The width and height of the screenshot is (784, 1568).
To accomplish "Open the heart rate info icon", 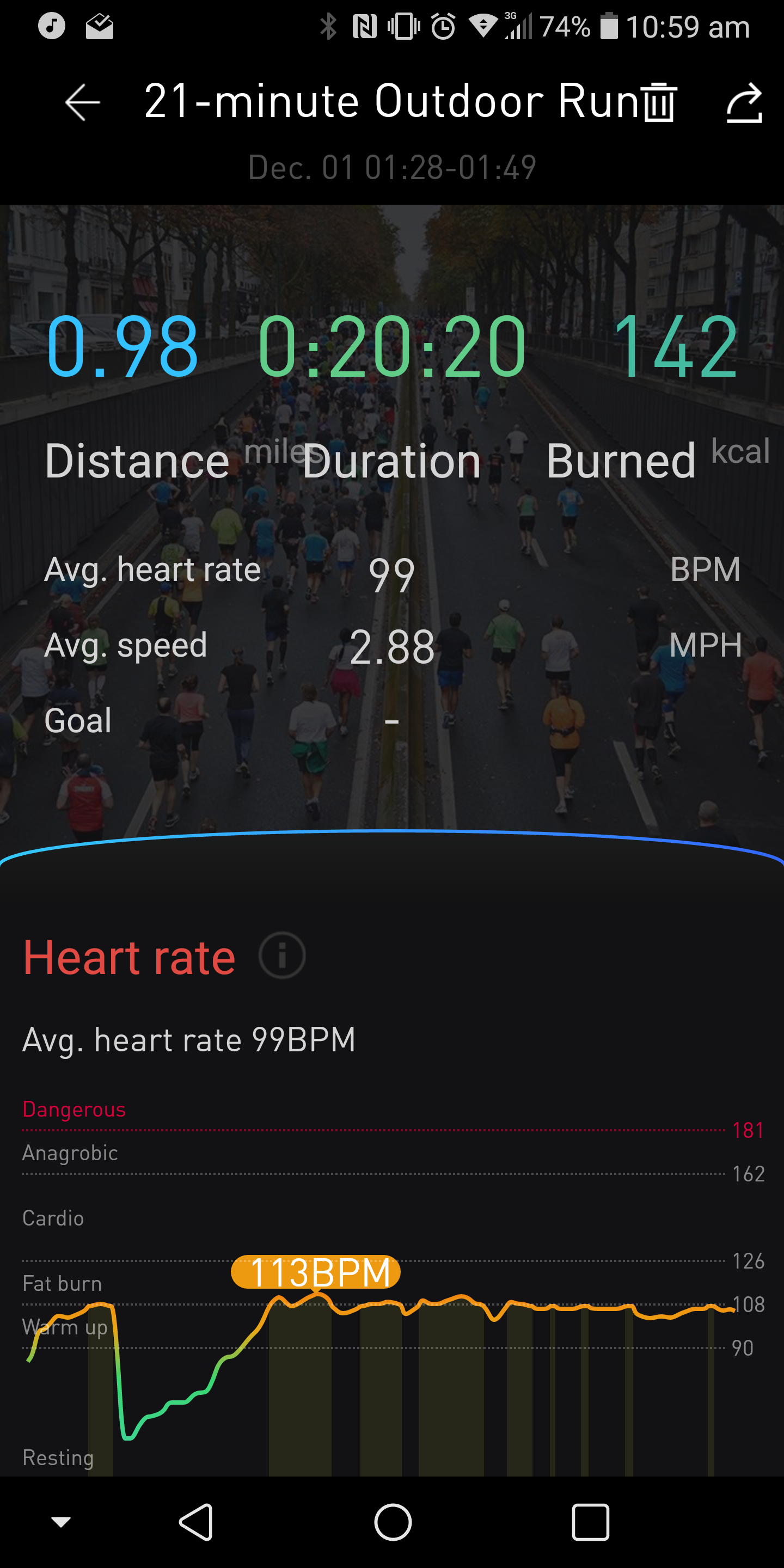I will pos(282,955).
